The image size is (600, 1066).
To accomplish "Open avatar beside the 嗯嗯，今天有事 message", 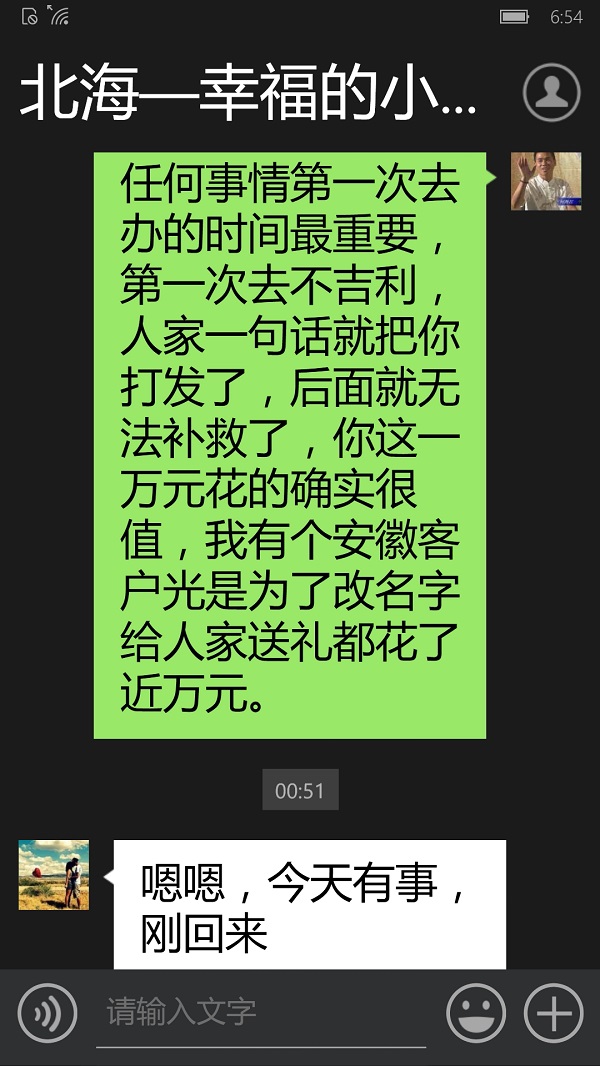I will tap(54, 875).
